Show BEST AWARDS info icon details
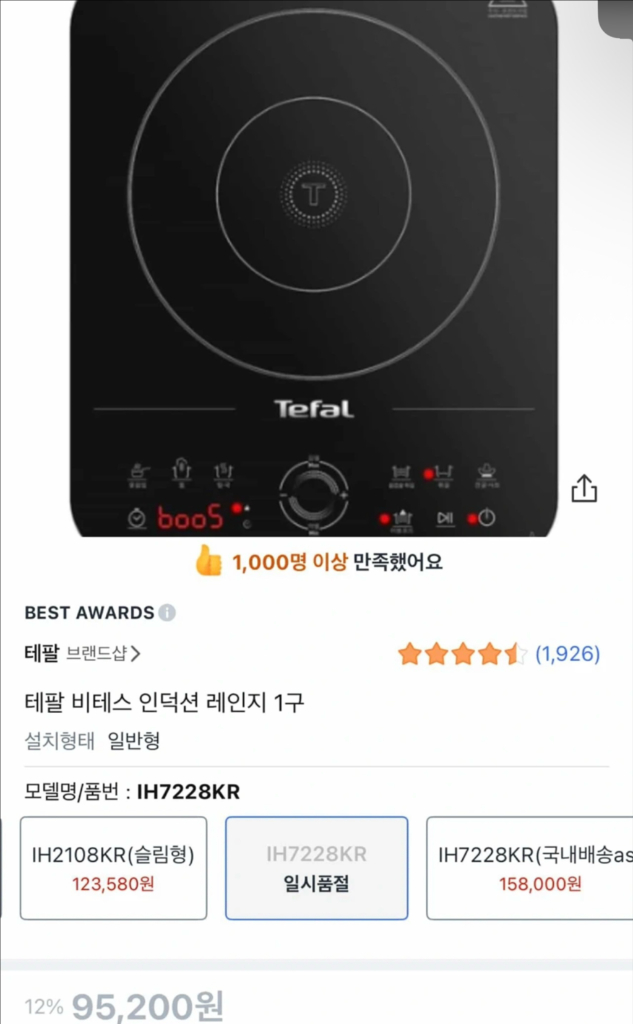 pyautogui.click(x=167, y=613)
